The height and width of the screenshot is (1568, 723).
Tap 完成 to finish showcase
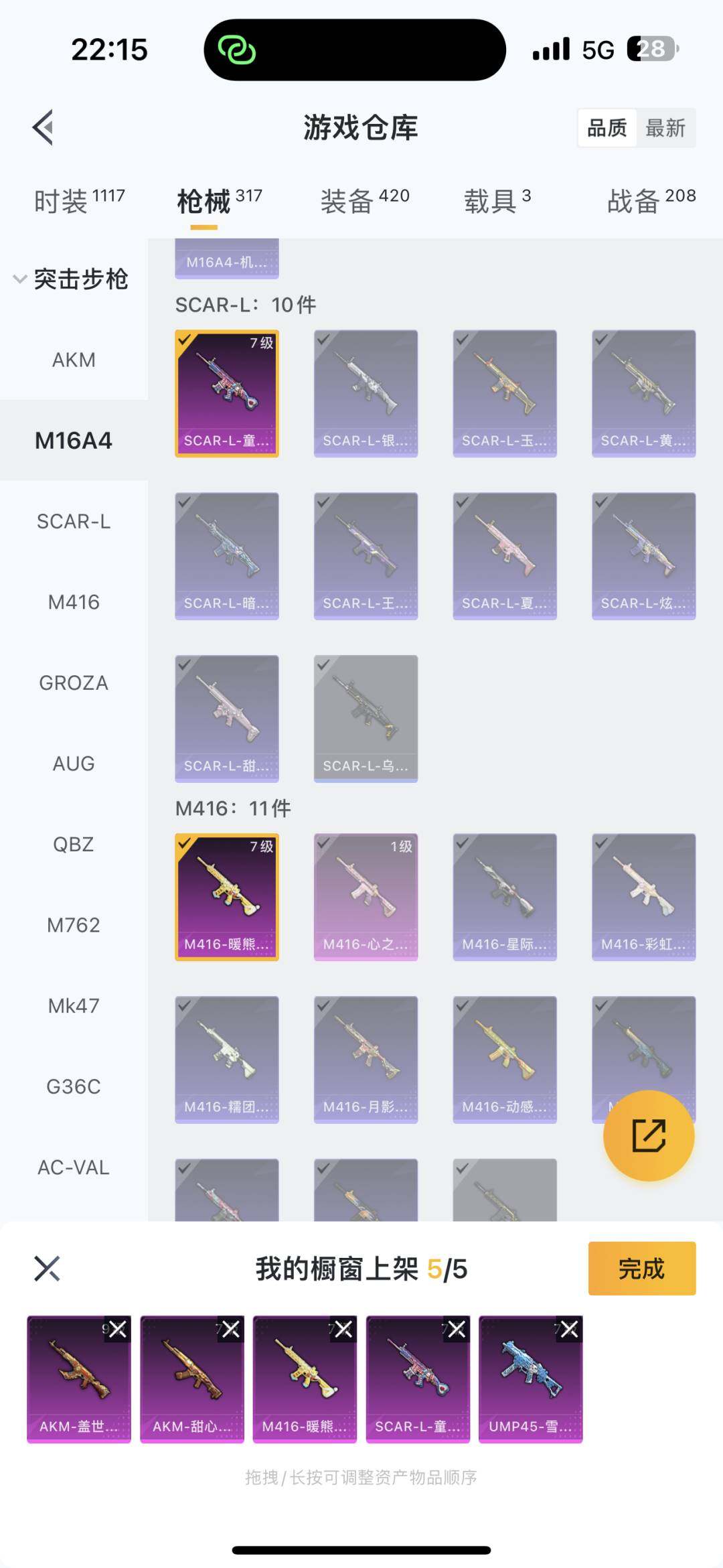tap(641, 1268)
